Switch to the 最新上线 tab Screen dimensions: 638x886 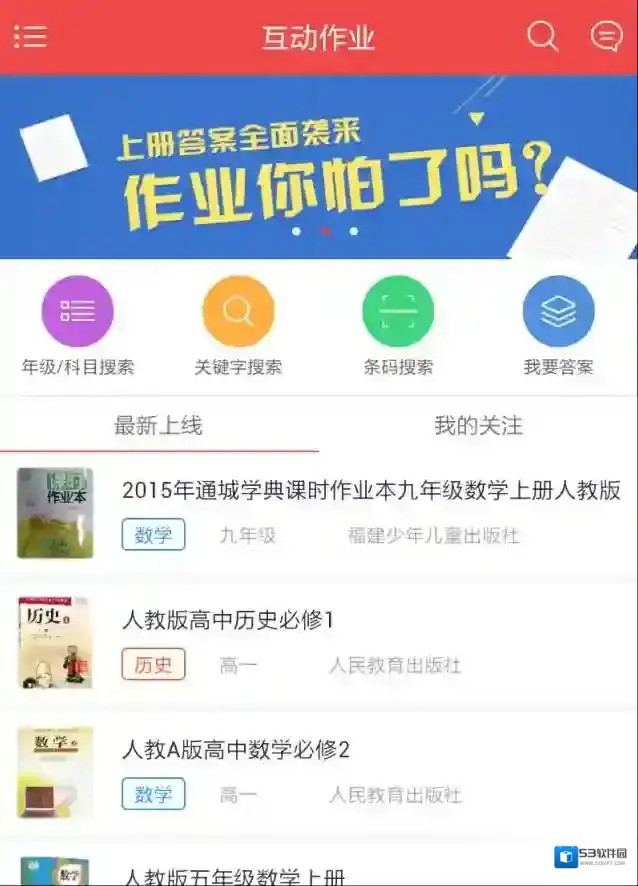click(159, 426)
